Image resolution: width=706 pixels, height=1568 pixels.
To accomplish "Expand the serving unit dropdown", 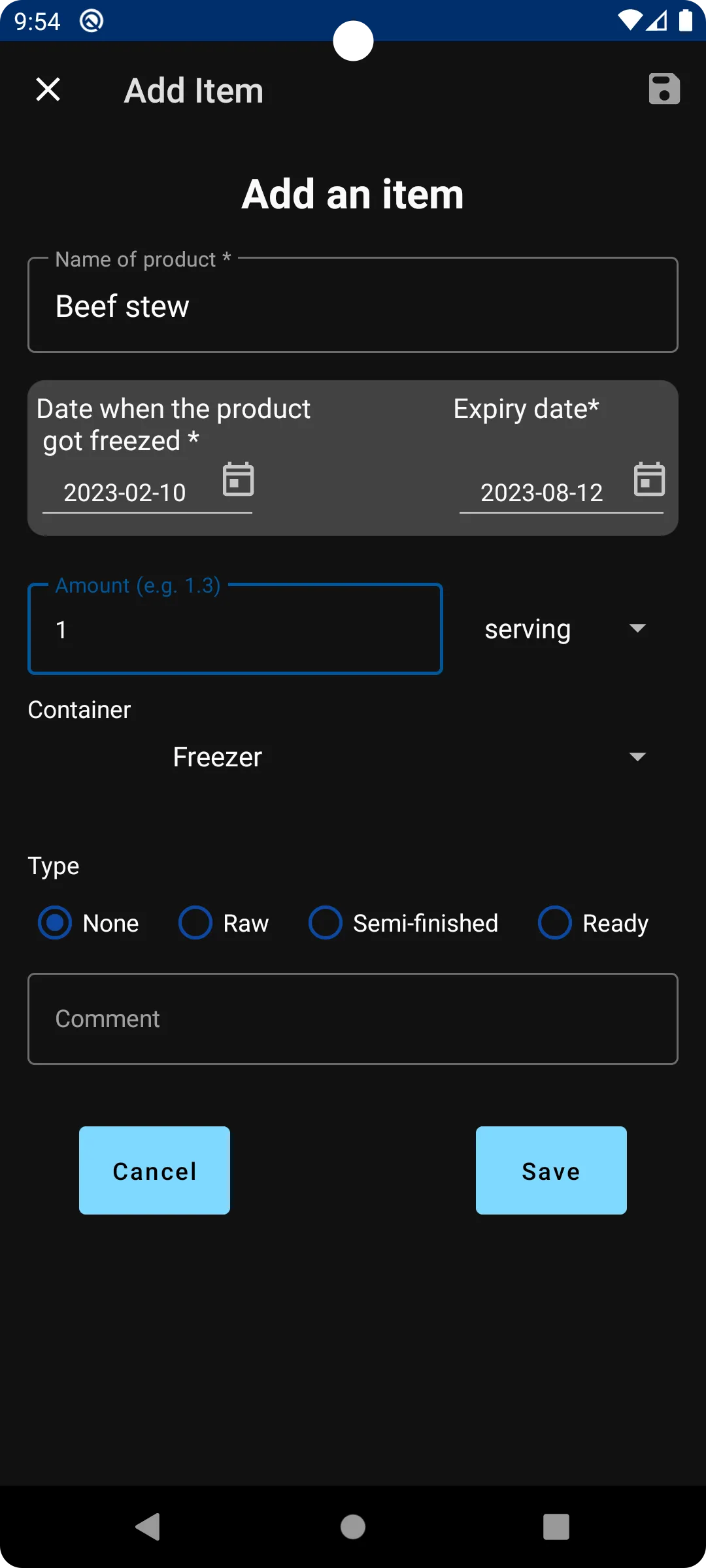I will tap(565, 629).
